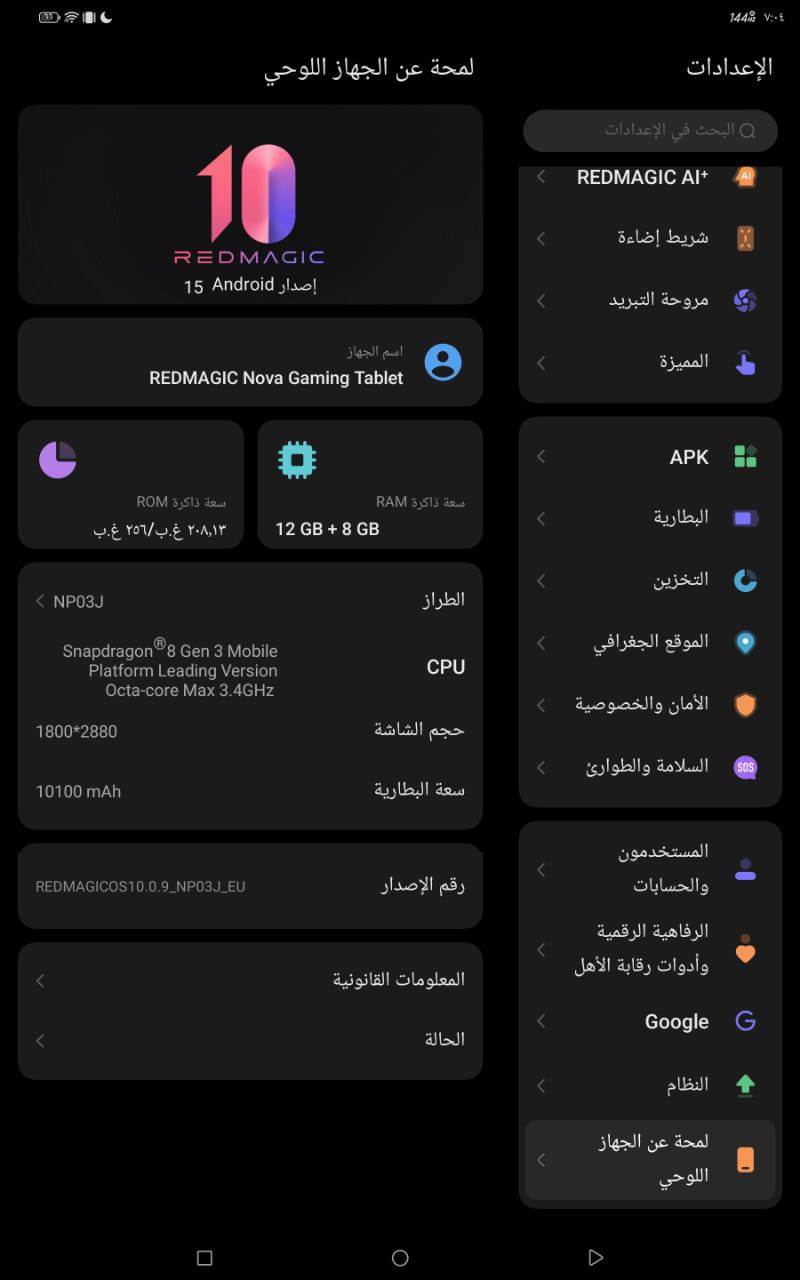Select لمحة عن الجهاز اللوحي menu entry
Image resolution: width=800 pixels, height=1280 pixels.
tap(650, 1158)
